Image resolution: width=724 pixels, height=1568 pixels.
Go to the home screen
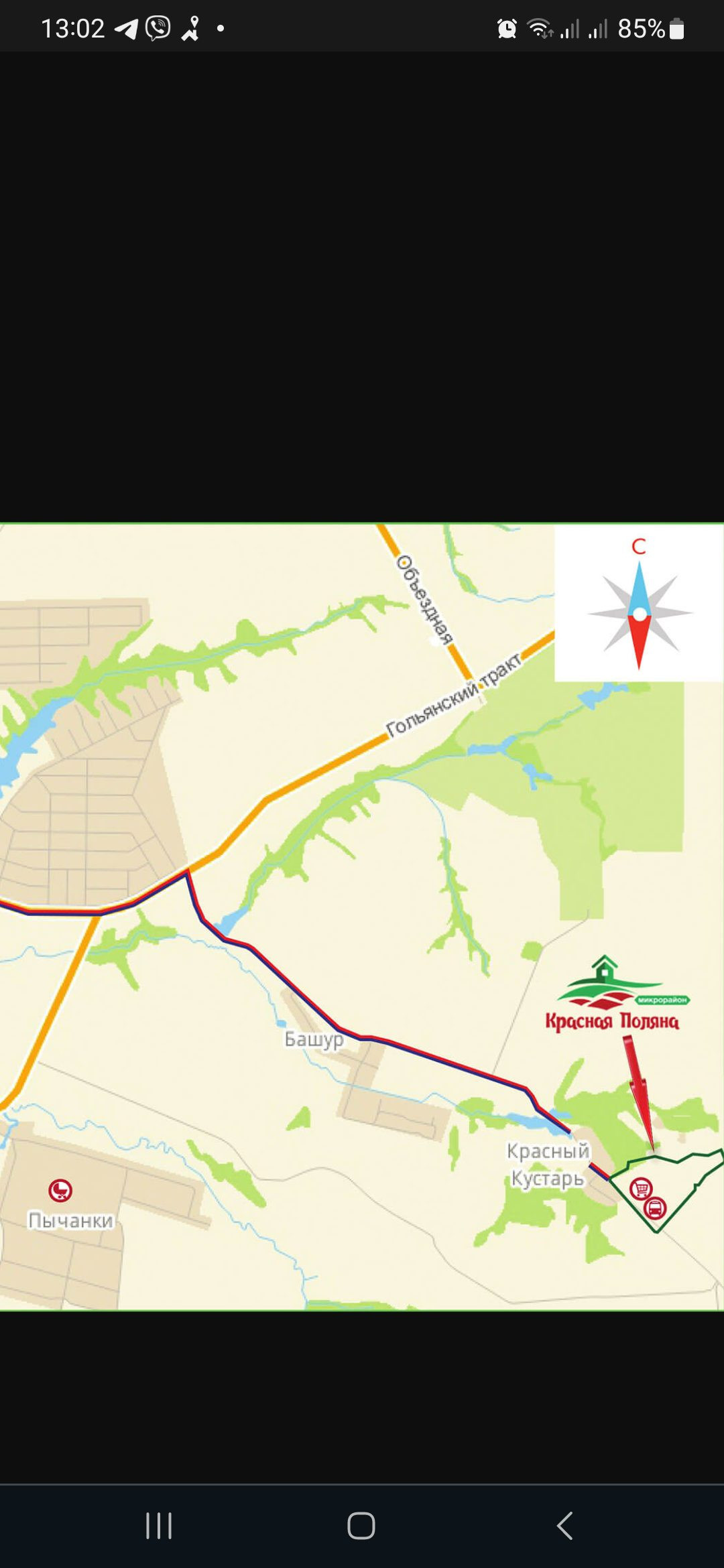pos(361,1526)
